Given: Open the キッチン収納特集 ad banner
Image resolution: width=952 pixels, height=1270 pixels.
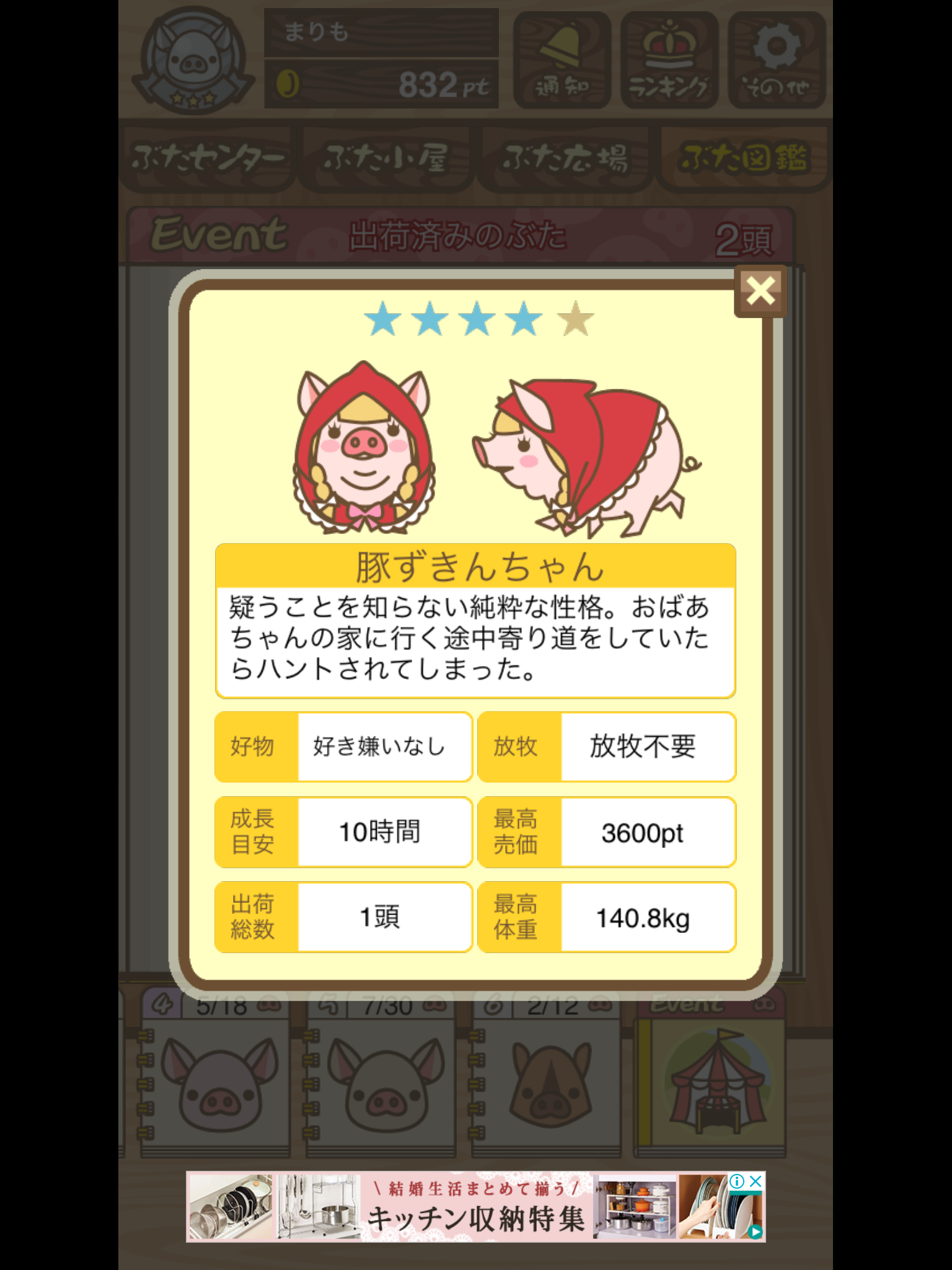Looking at the screenshot, I should [x=475, y=1207].
